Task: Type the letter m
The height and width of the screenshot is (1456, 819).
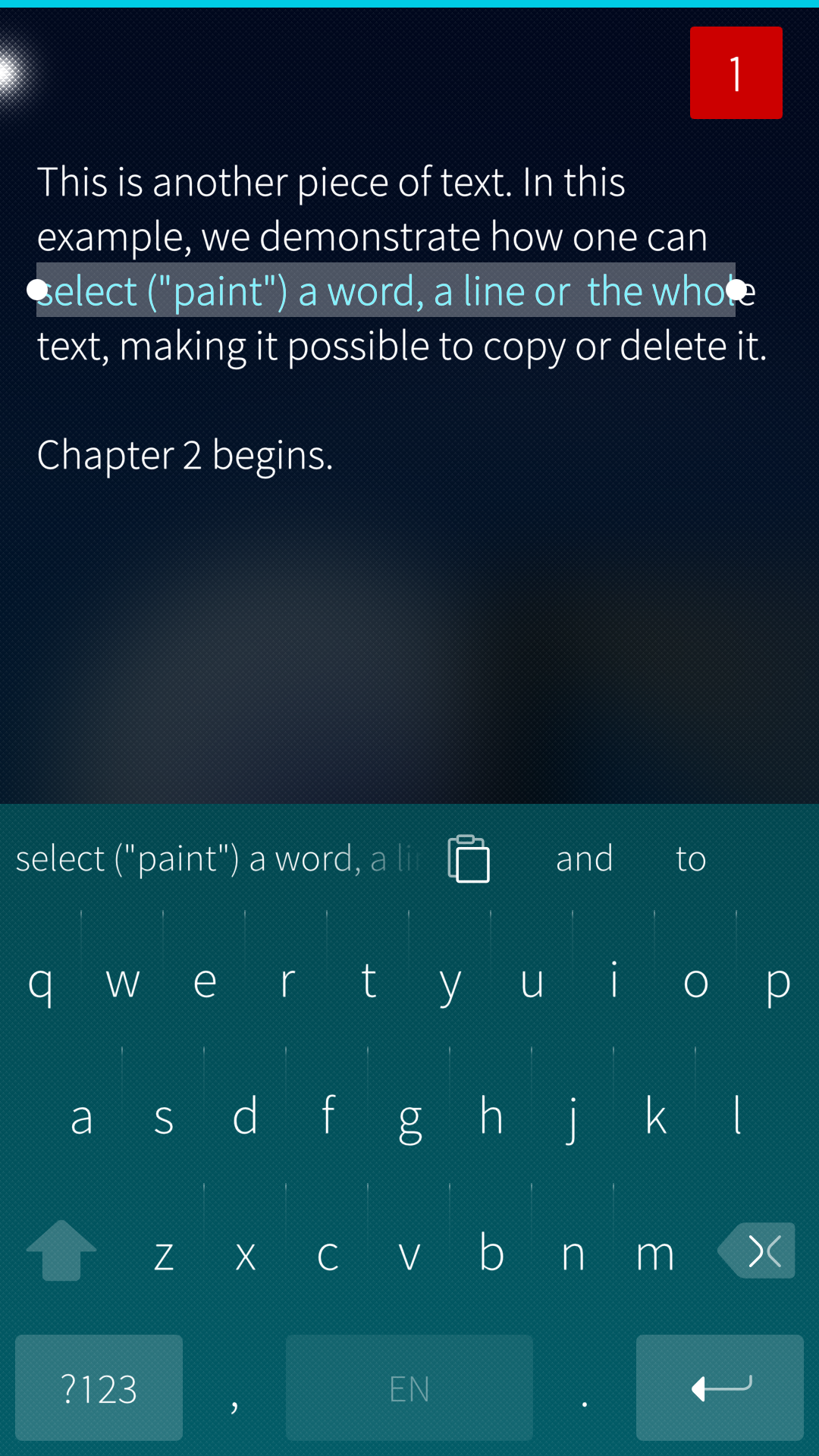Action: (x=655, y=1253)
